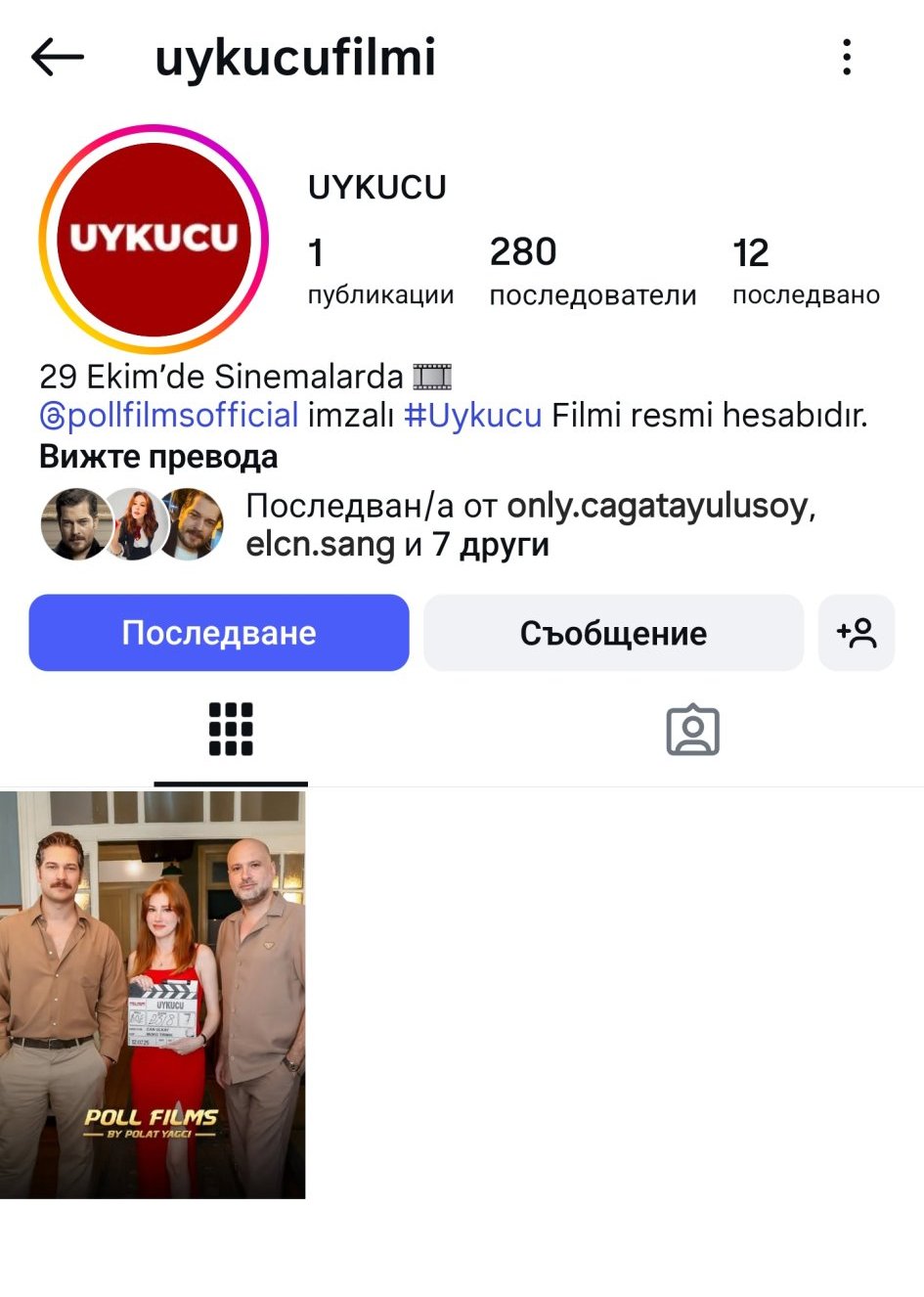Send a message via Съобщение

pos(613,633)
